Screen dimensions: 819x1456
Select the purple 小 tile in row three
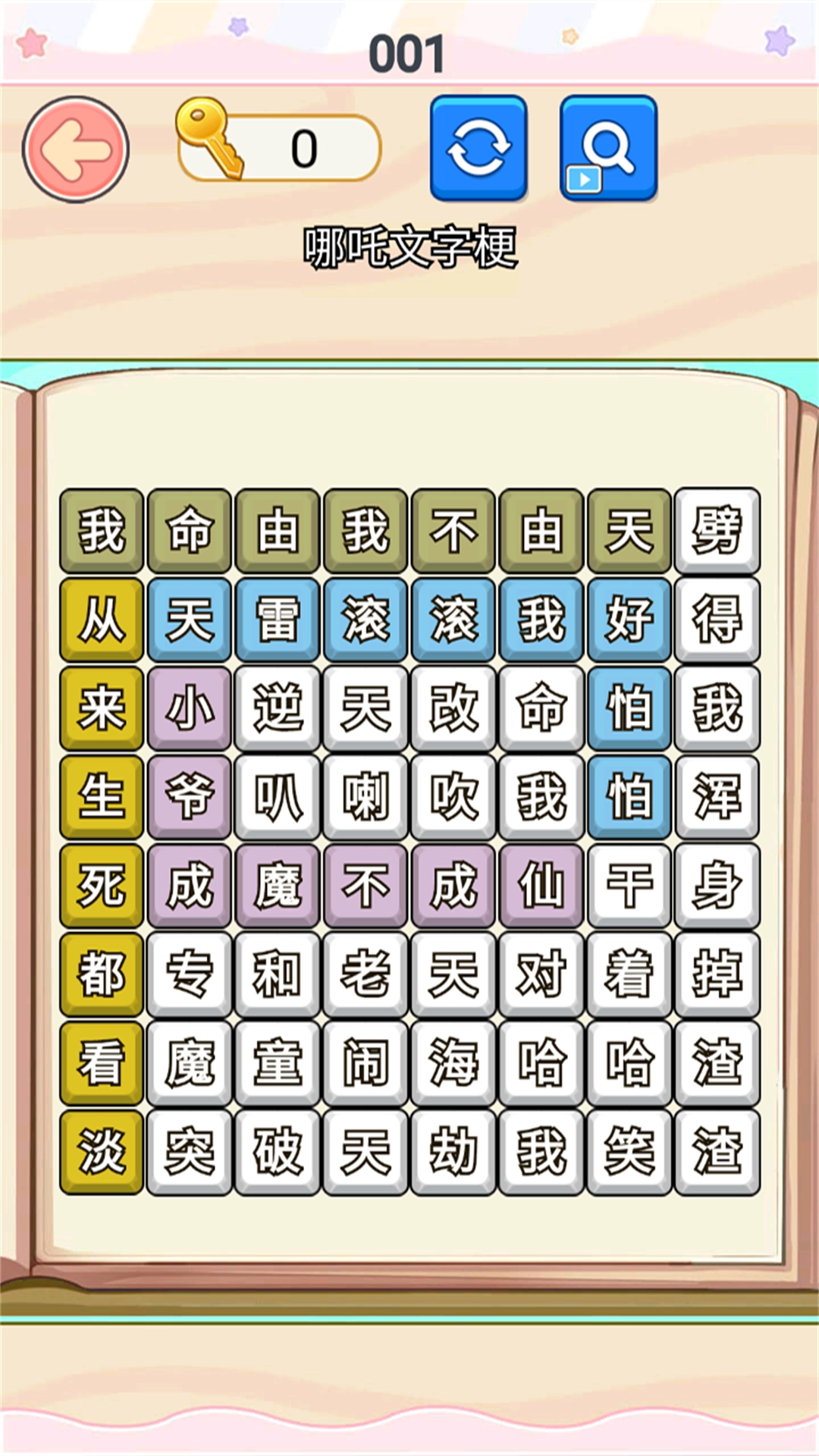[189, 709]
